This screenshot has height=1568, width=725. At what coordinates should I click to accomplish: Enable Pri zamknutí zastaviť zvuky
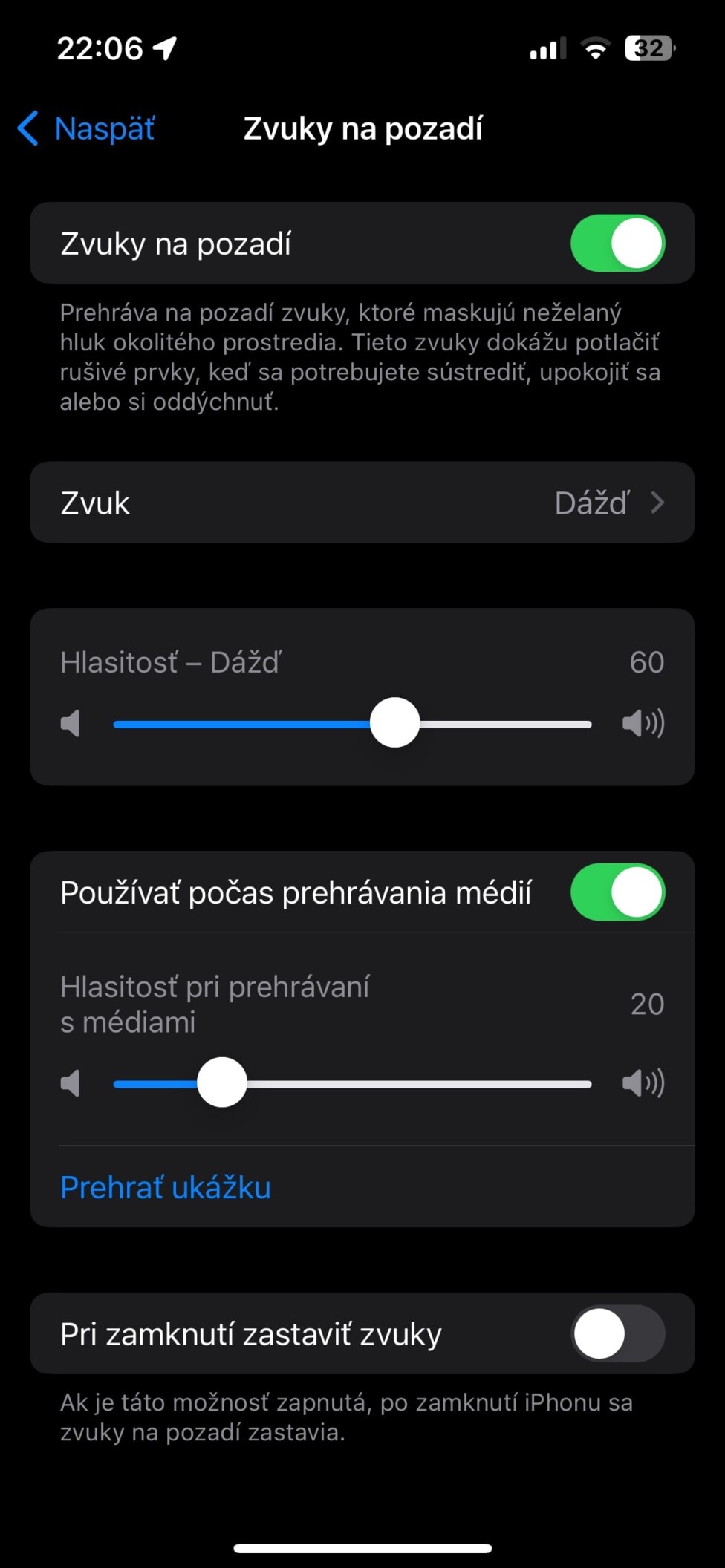pyautogui.click(x=617, y=1333)
